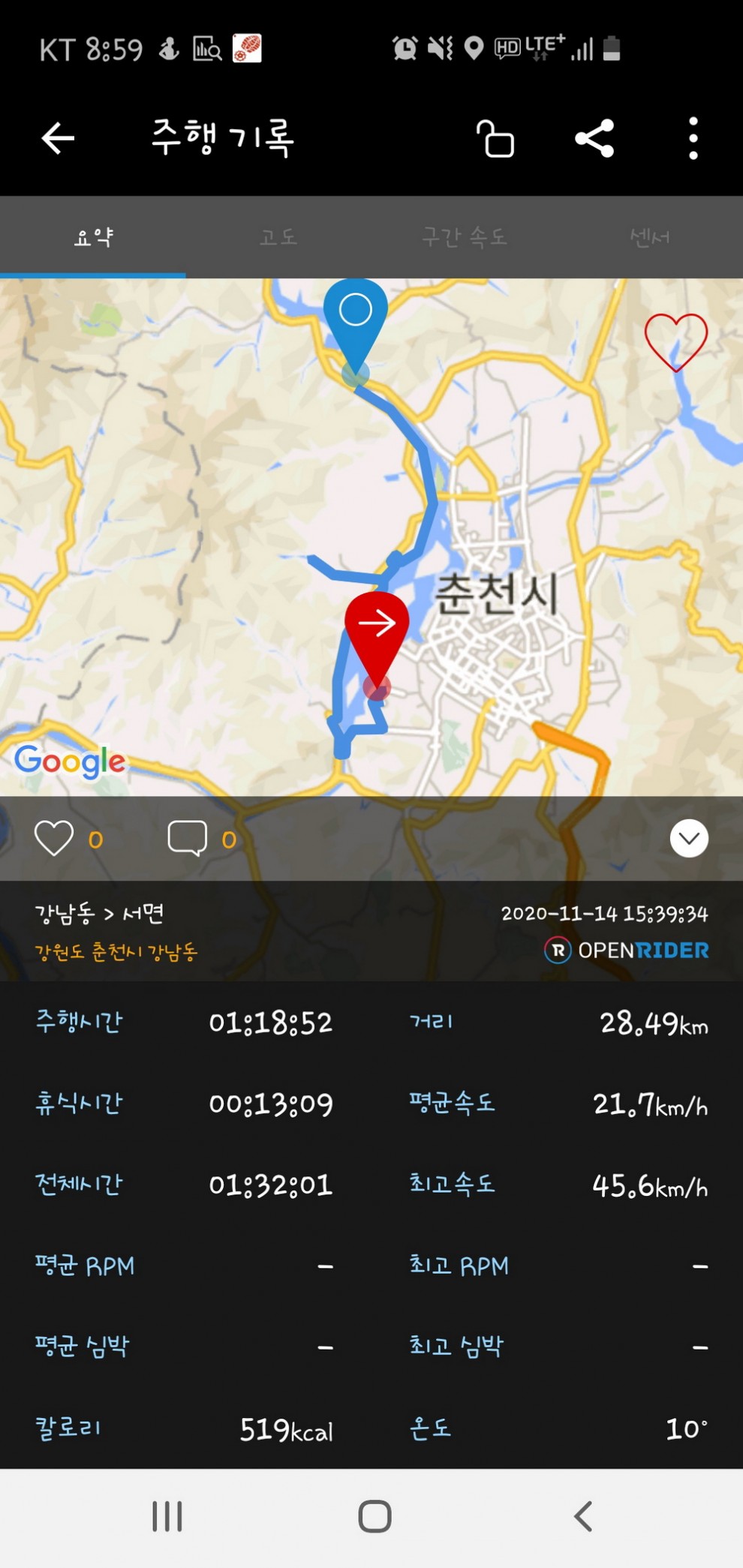Tap the red heart on the map
The width and height of the screenshot is (743, 1568).
(676, 342)
